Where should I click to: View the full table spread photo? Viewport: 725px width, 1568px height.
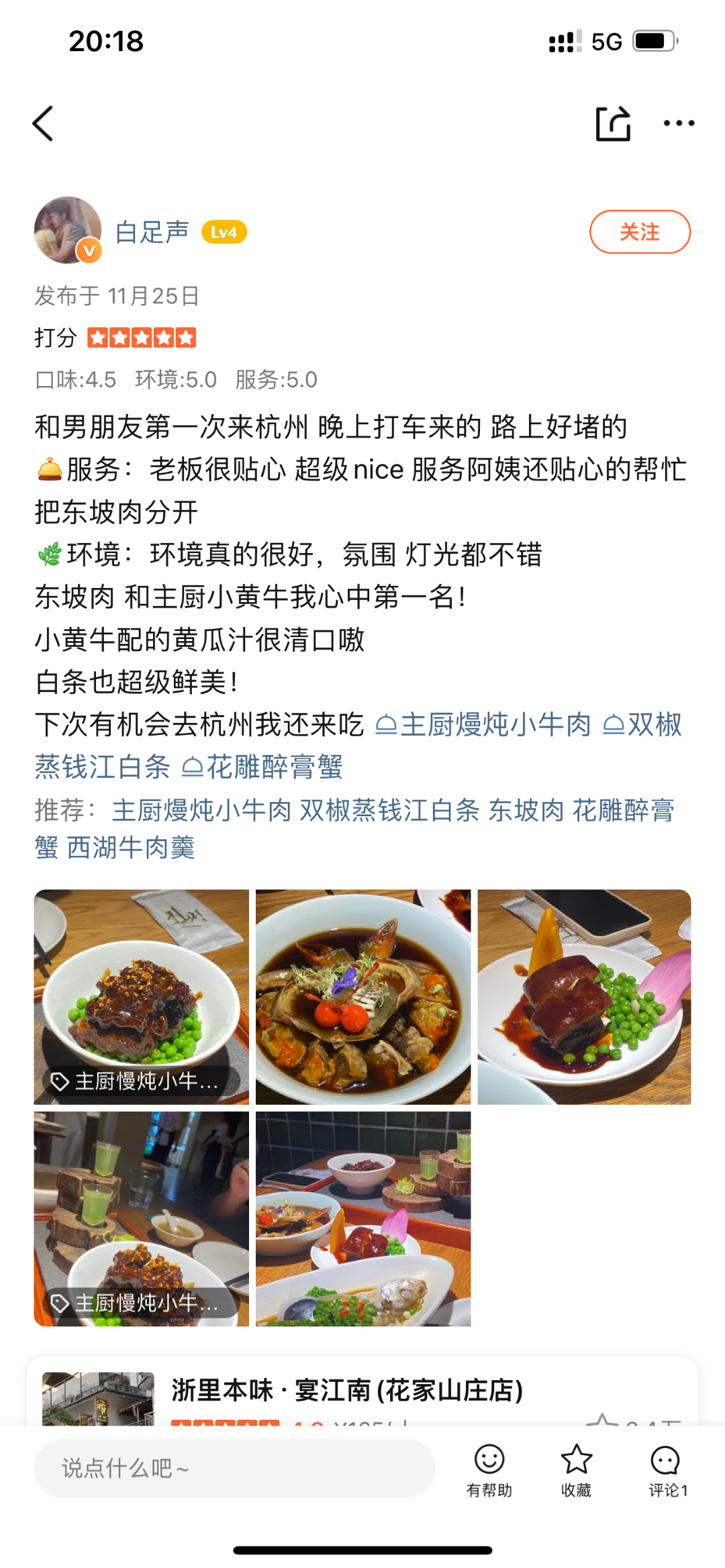click(362, 1218)
